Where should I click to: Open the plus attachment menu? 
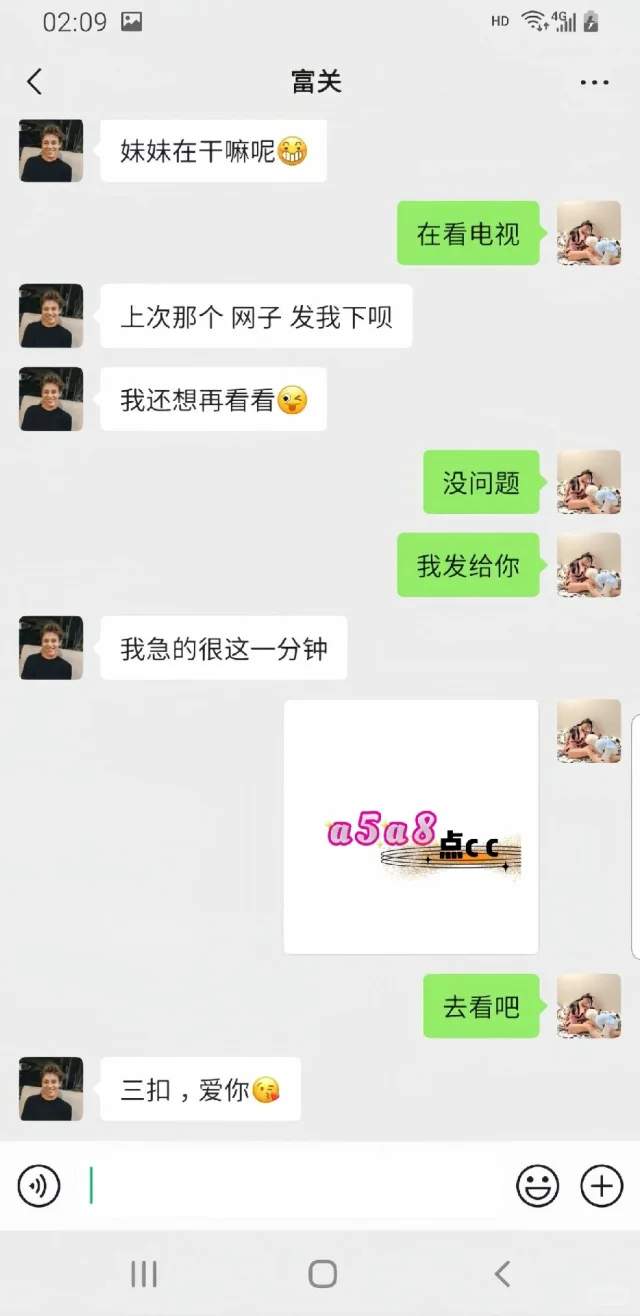coord(601,1186)
